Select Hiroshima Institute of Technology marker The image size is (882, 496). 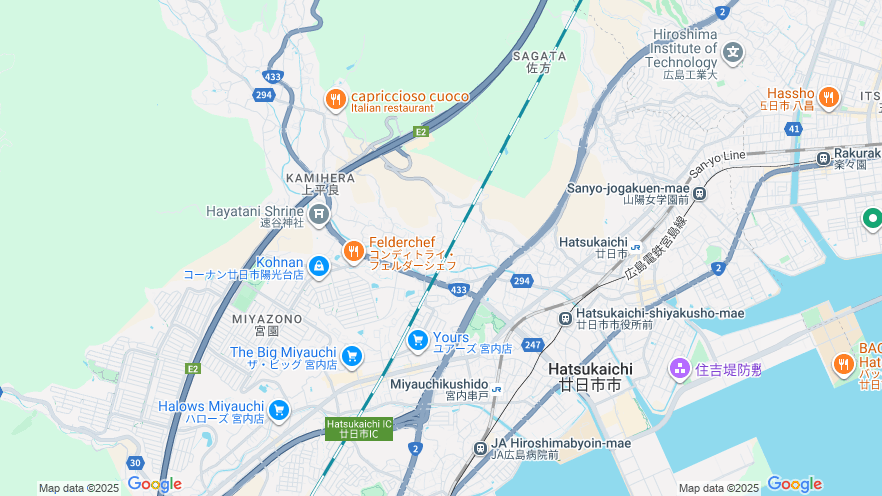coord(734,52)
